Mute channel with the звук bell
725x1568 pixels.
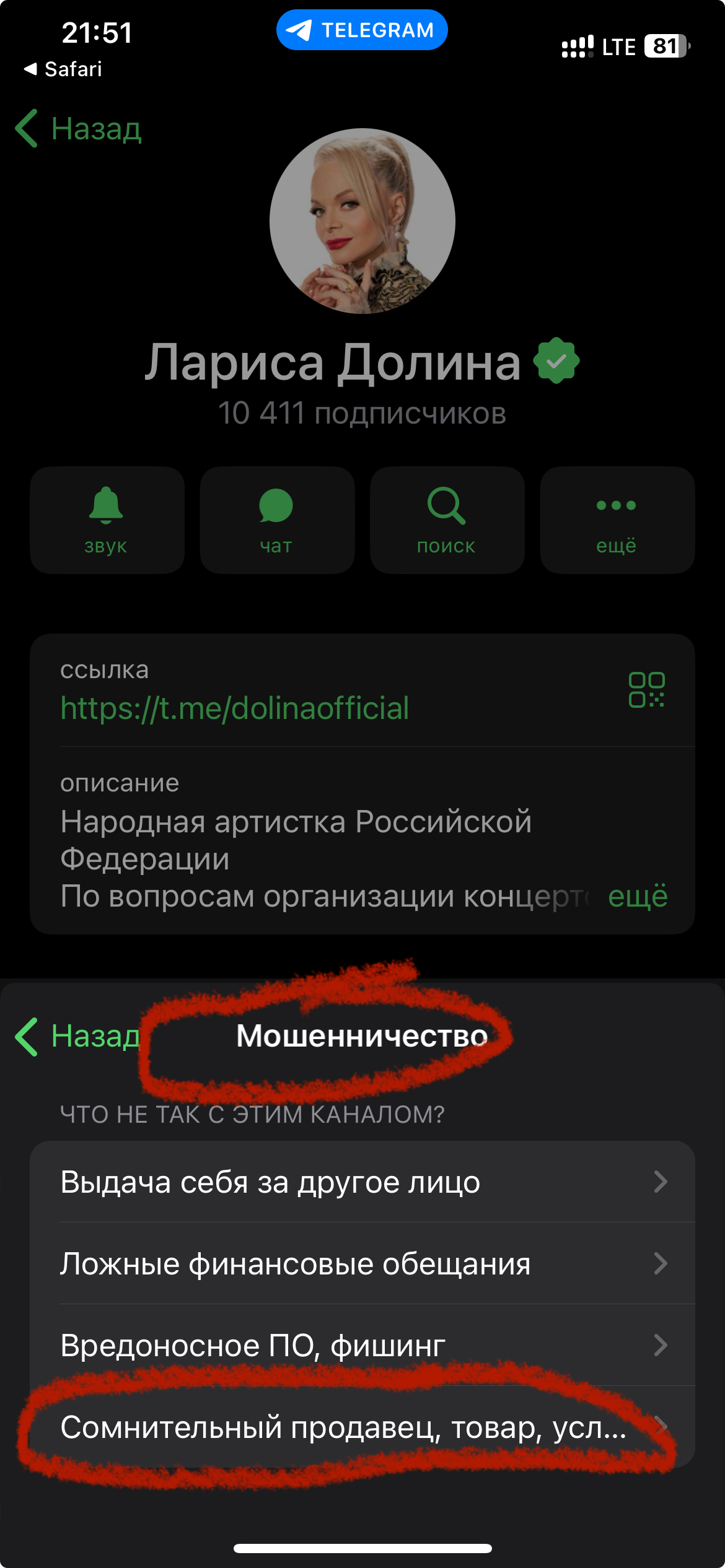coord(107,520)
